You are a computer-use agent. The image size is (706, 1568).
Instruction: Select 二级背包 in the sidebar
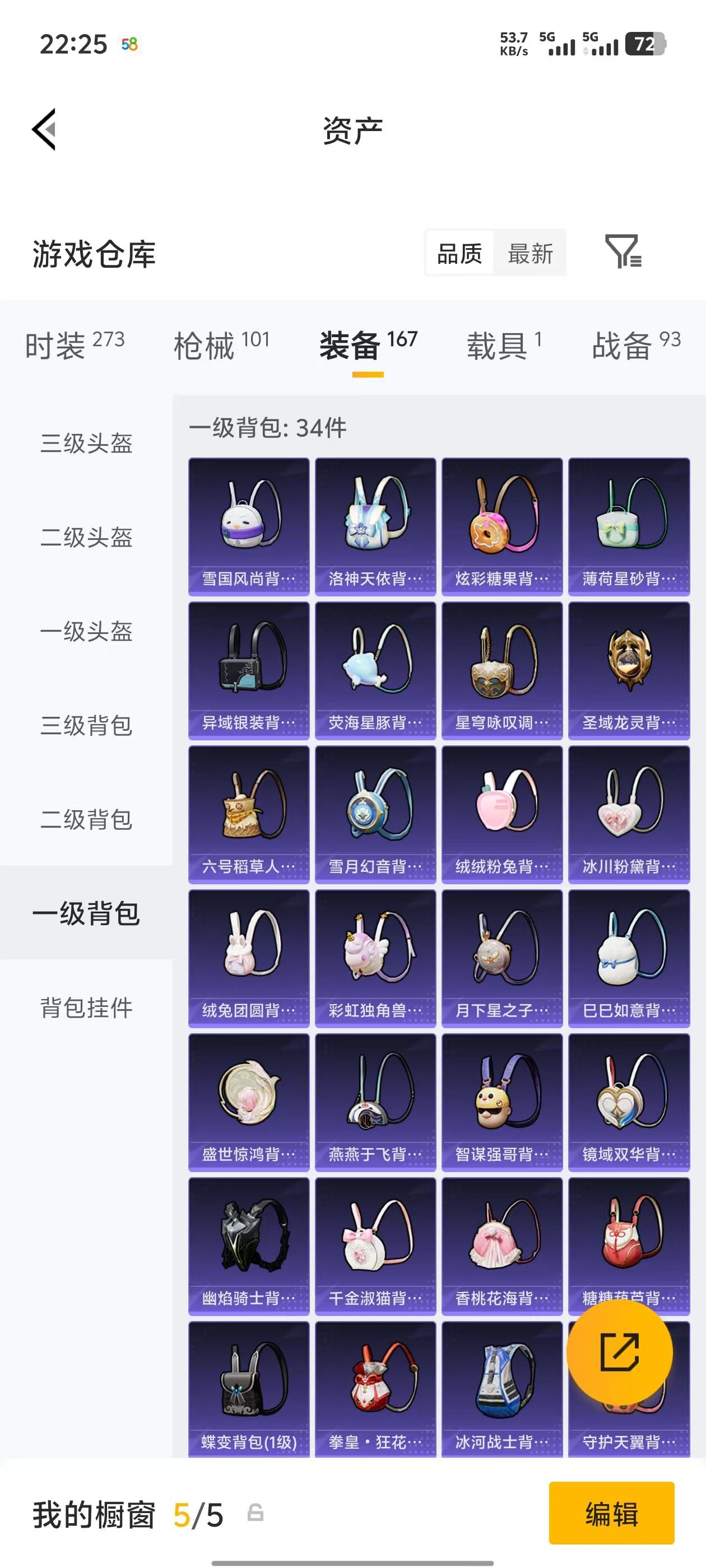[86, 820]
